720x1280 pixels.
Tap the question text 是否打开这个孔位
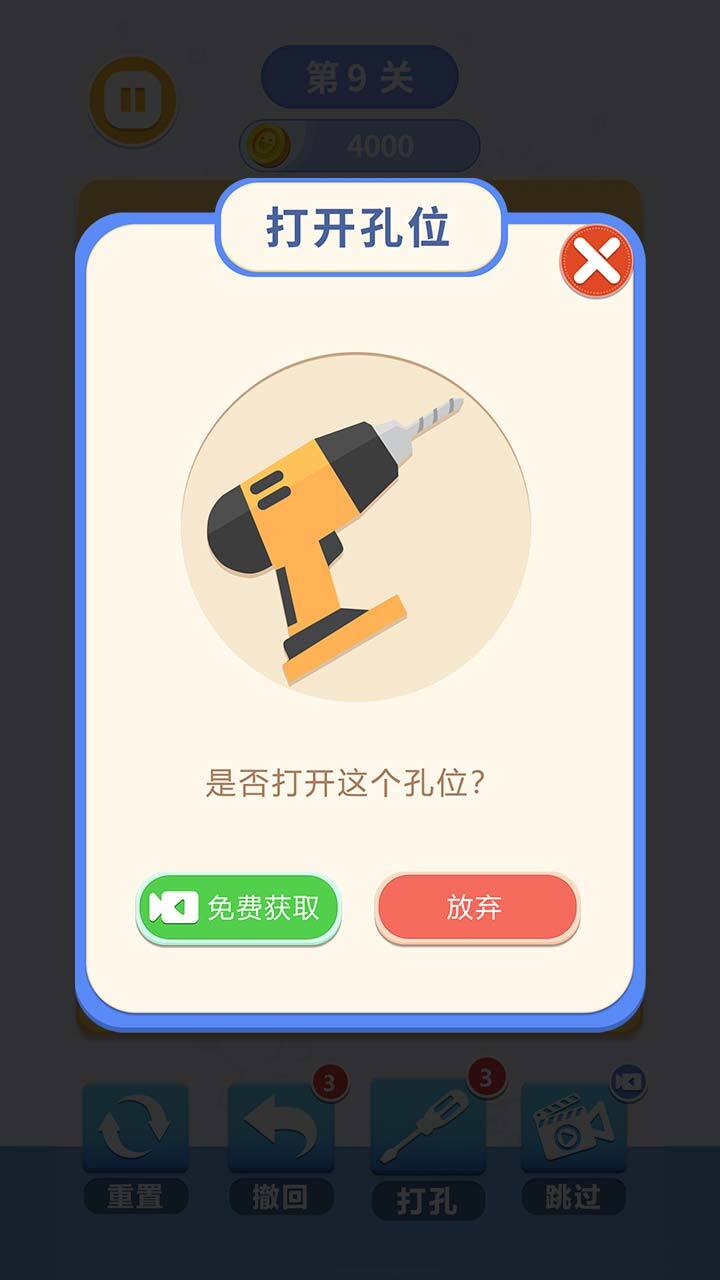click(x=348, y=783)
